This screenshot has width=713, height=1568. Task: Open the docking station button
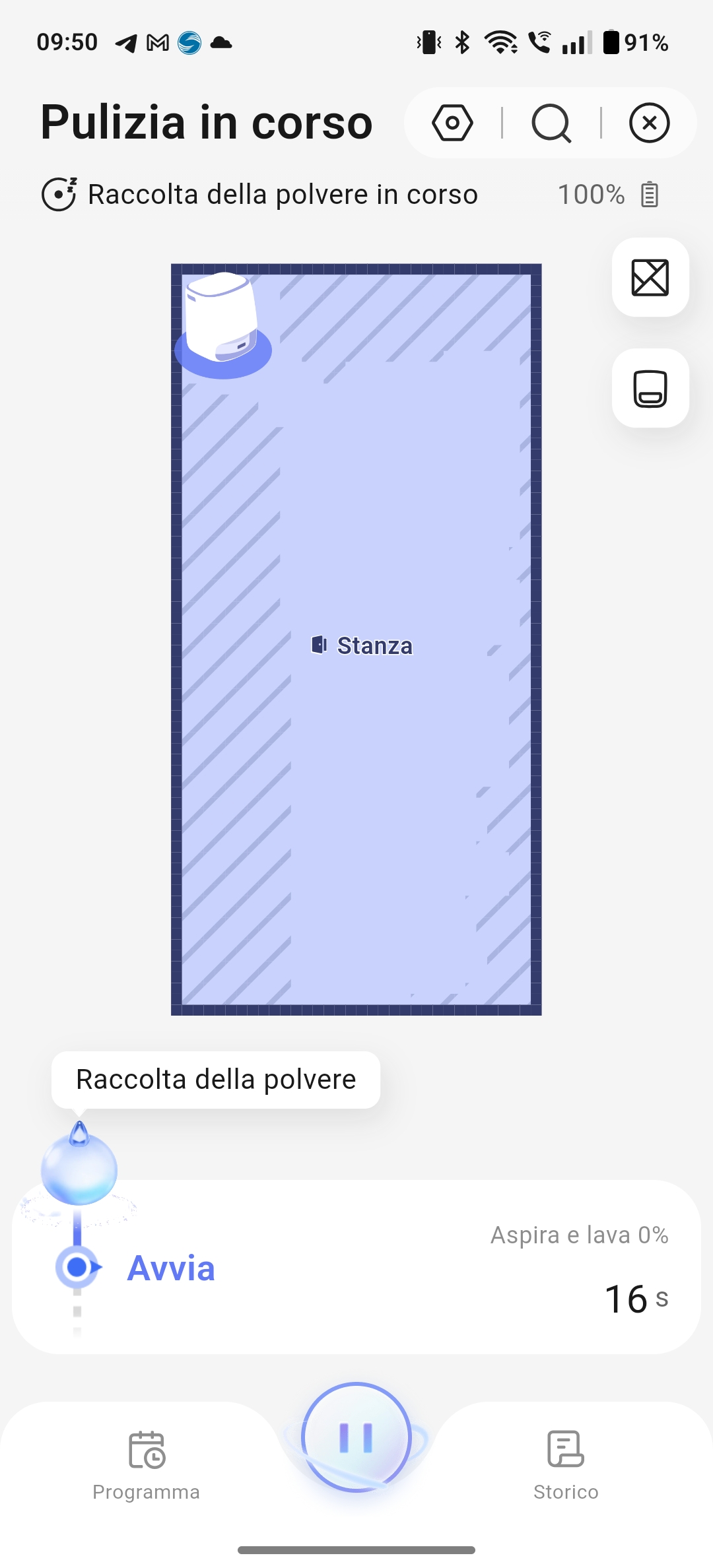tap(650, 388)
